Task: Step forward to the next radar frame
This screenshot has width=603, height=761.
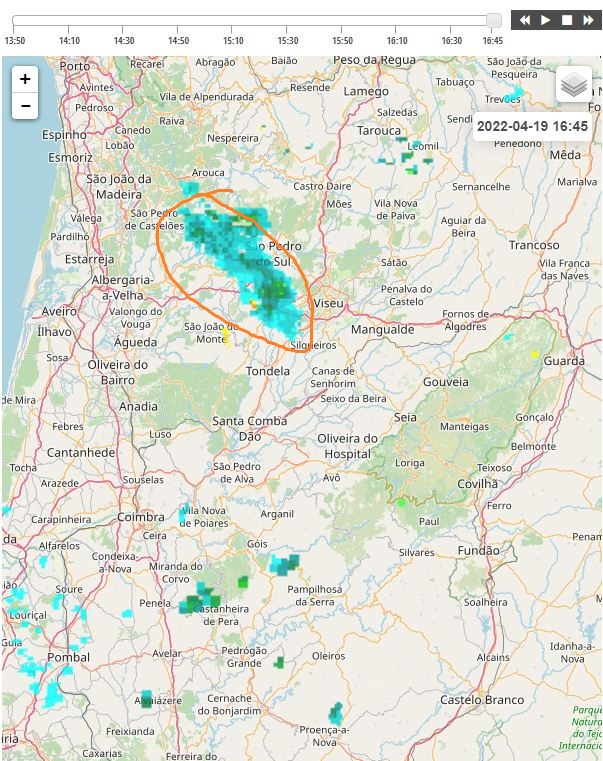Action: (588, 20)
